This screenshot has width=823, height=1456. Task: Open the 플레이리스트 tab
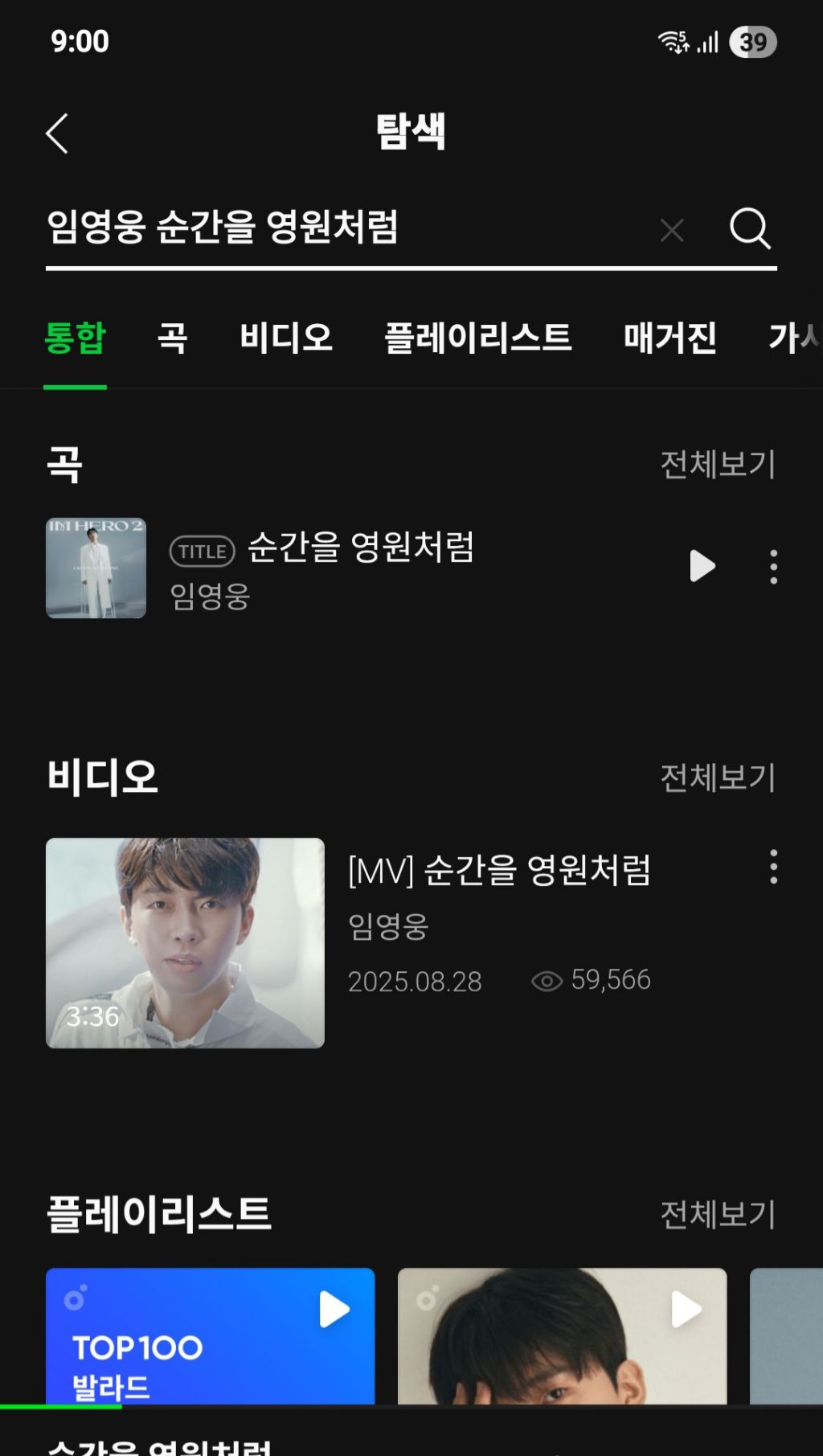pos(477,338)
